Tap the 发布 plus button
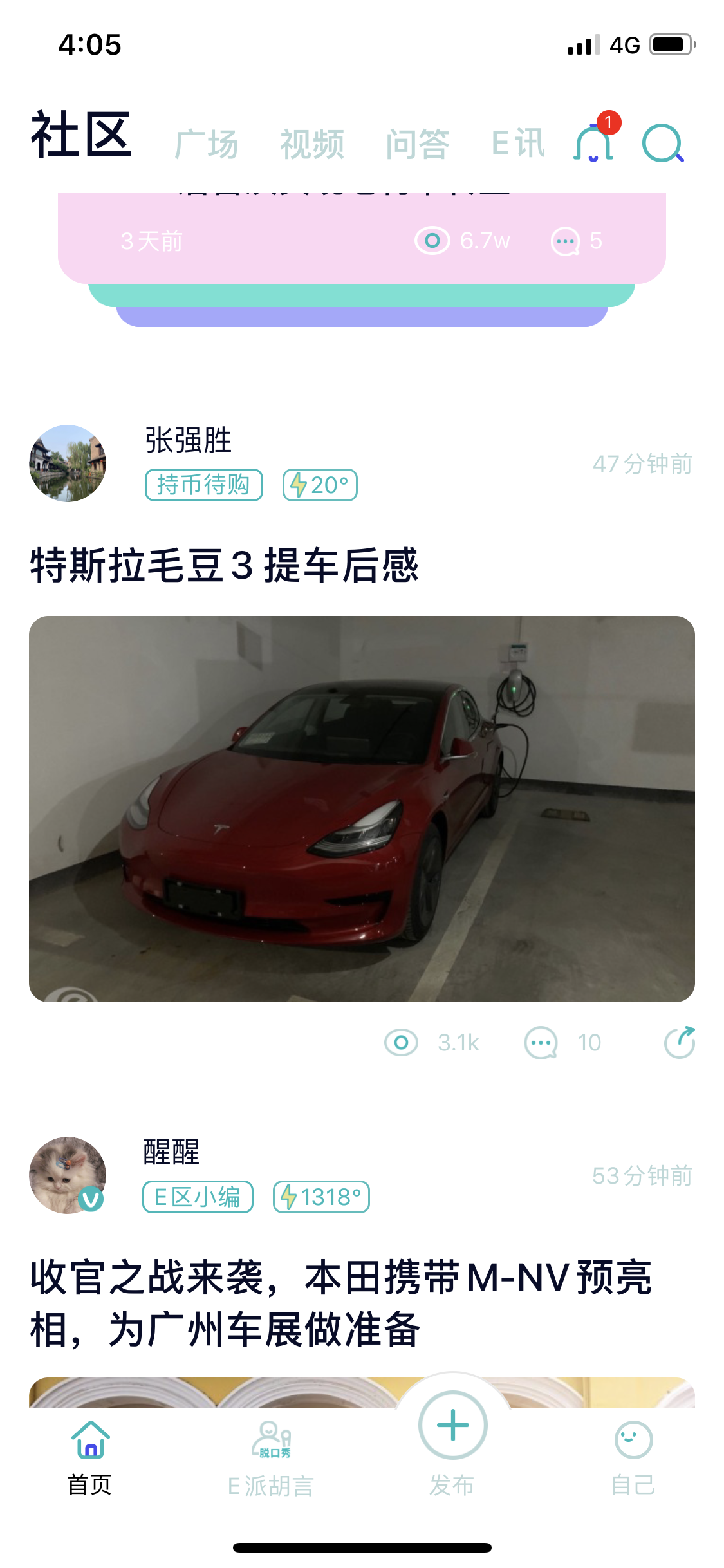Screen dimensions: 724x1568 point(452,1424)
